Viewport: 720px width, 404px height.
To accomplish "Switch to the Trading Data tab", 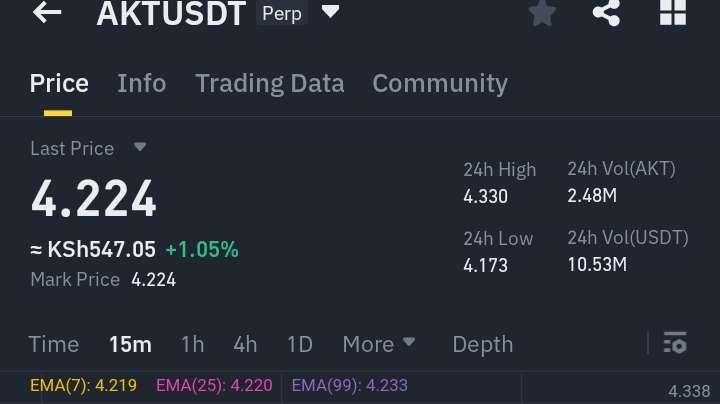I will tap(269, 83).
